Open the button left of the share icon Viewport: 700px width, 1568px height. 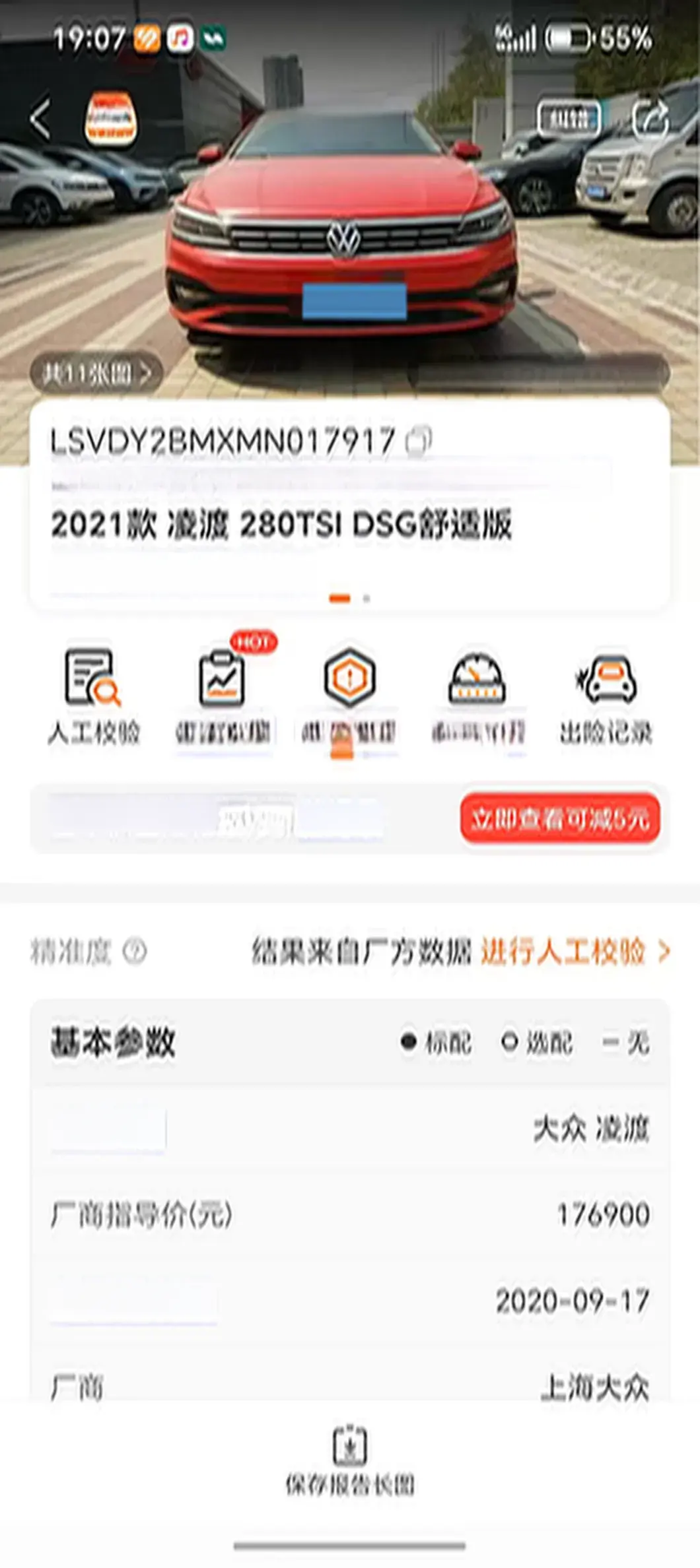pos(569,119)
